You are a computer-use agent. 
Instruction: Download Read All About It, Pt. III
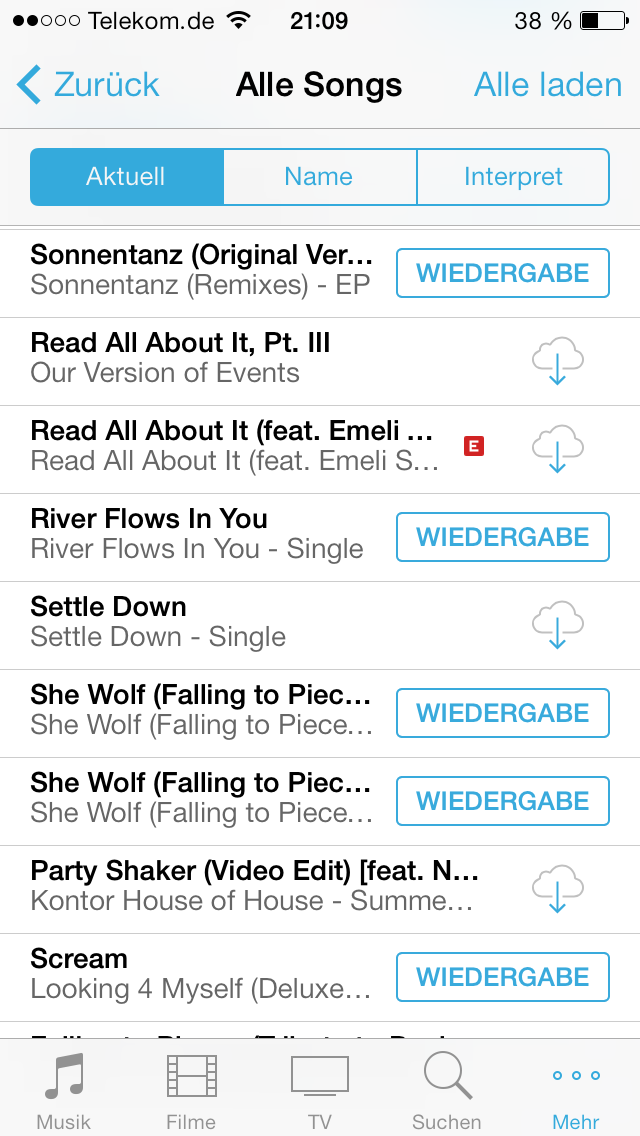coord(557,361)
